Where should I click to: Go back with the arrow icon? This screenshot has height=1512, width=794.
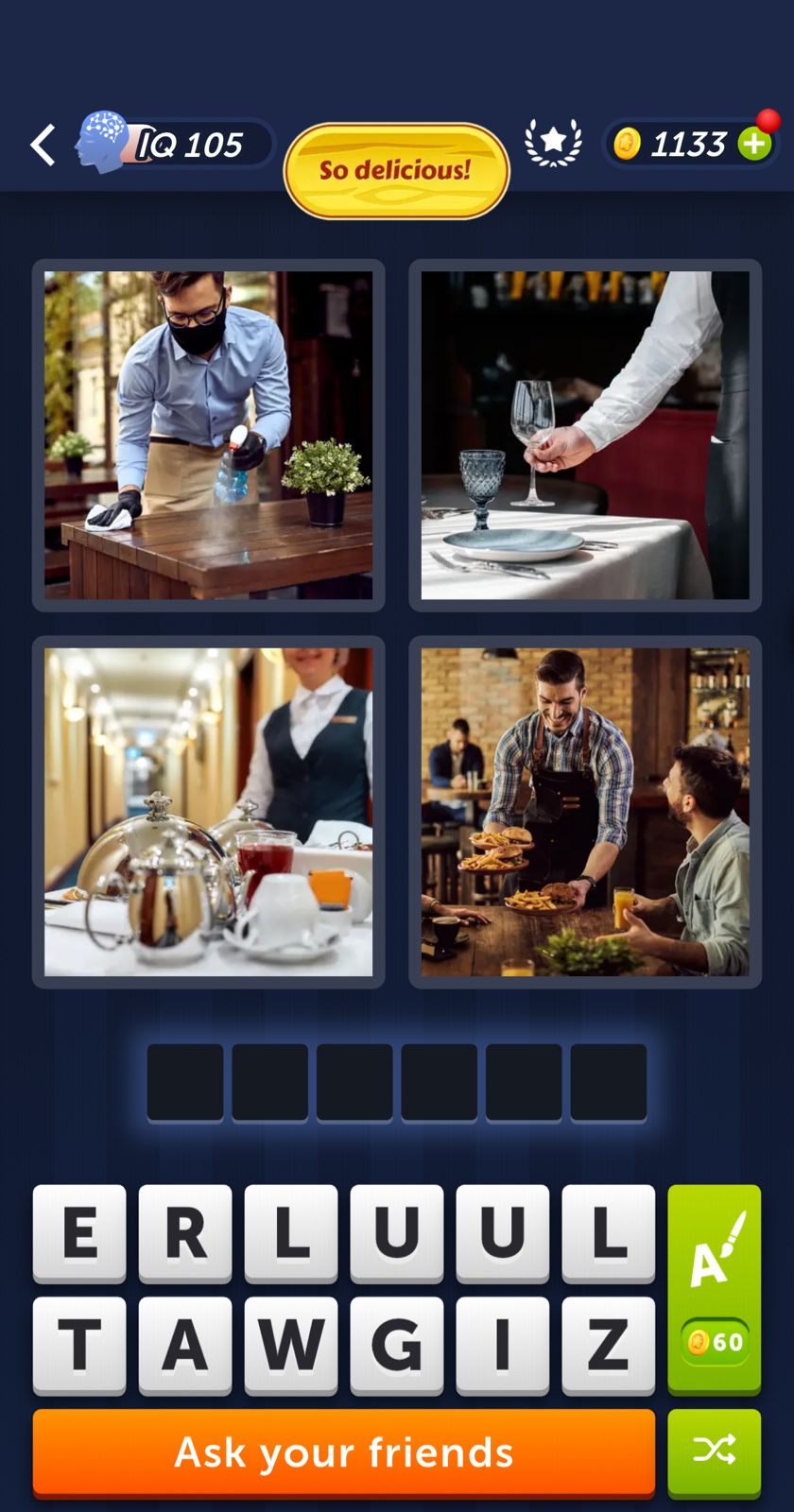[43, 145]
